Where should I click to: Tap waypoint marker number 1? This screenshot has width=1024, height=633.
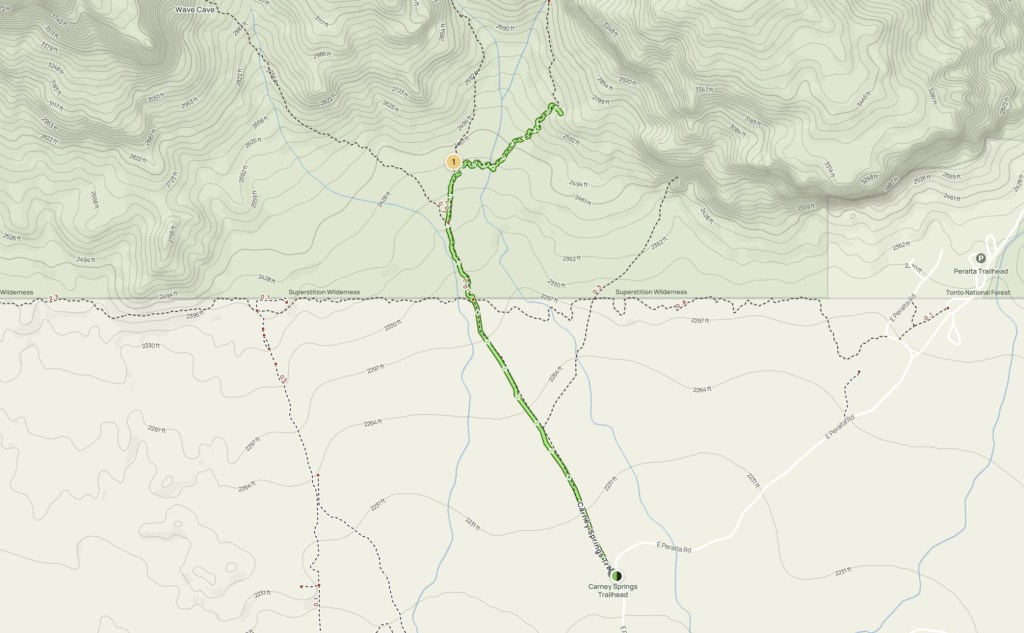pos(453,161)
